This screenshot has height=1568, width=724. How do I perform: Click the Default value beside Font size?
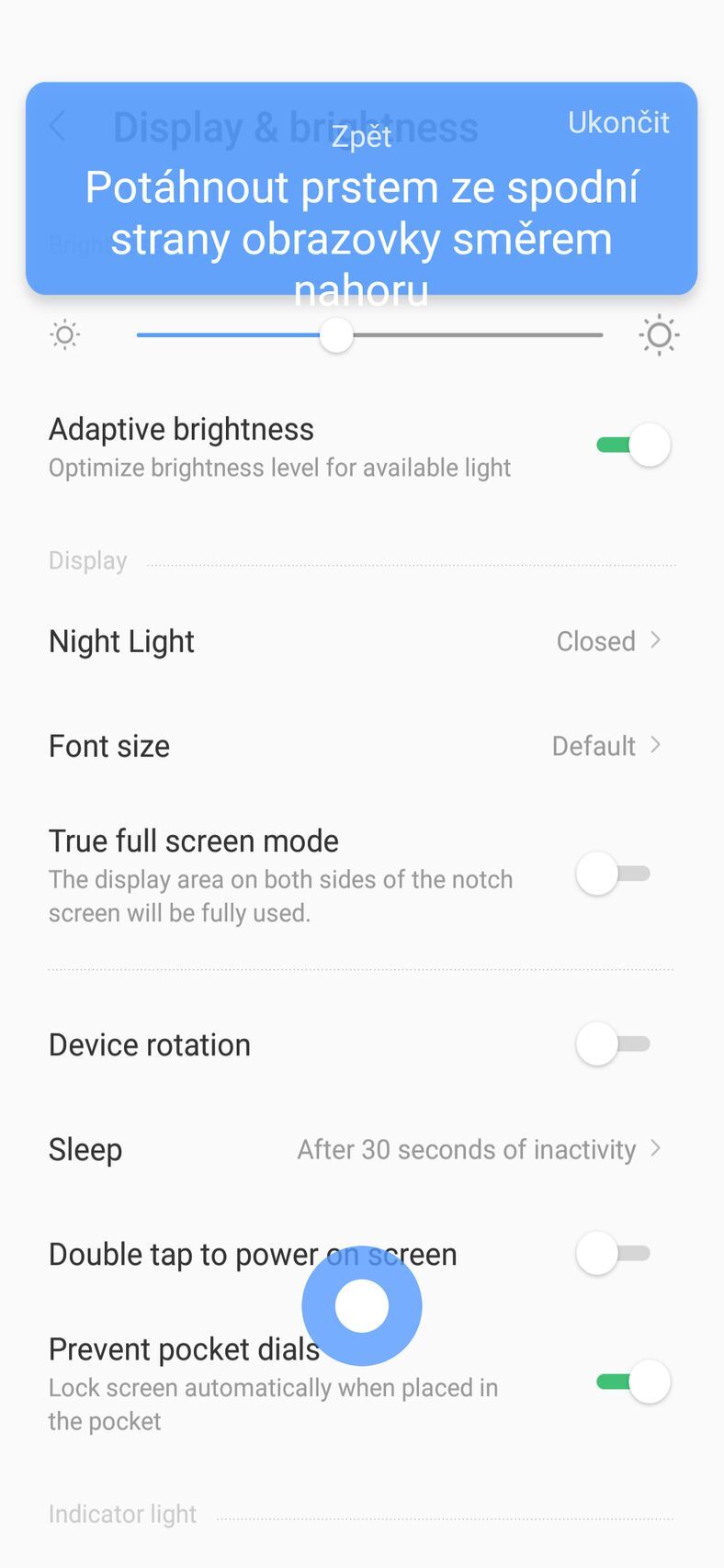click(x=593, y=746)
